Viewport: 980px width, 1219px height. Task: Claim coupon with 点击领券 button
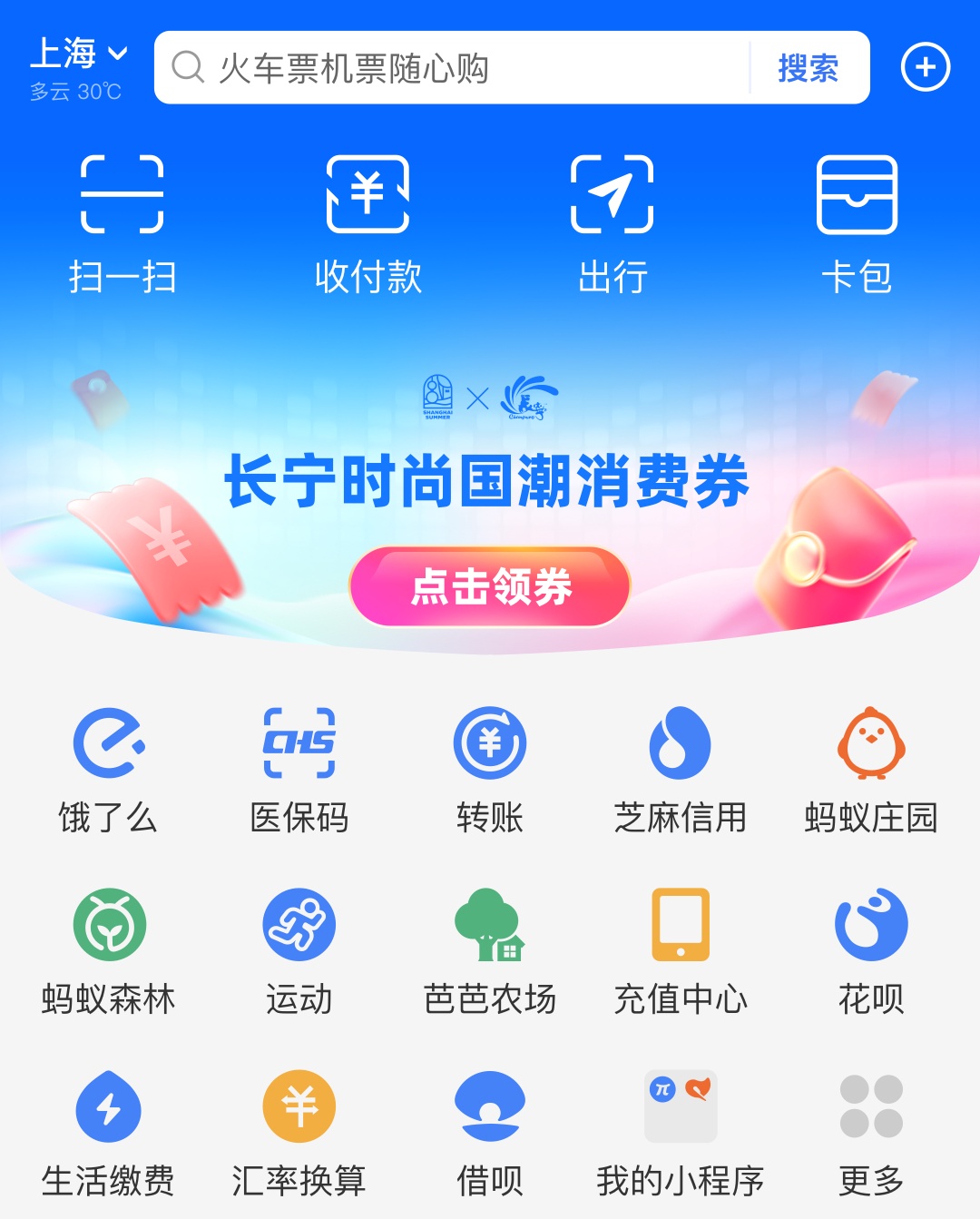(490, 586)
